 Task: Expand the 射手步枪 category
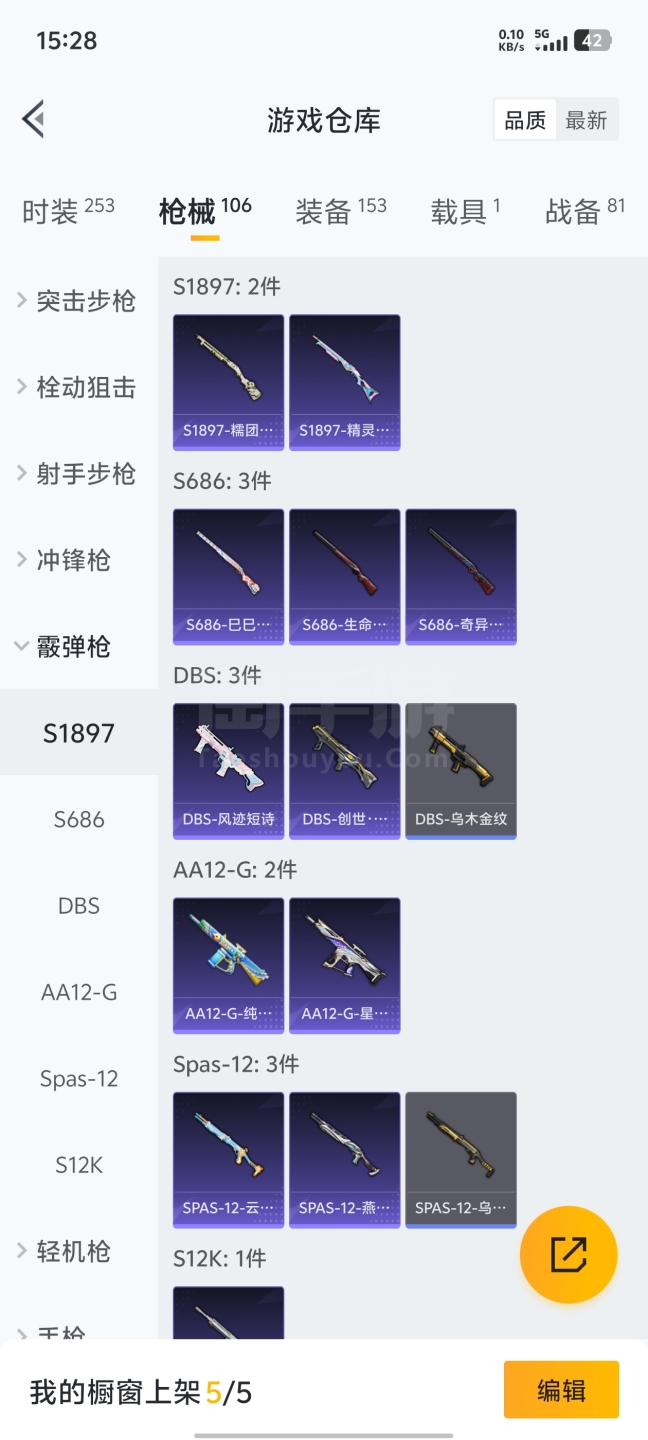click(78, 474)
